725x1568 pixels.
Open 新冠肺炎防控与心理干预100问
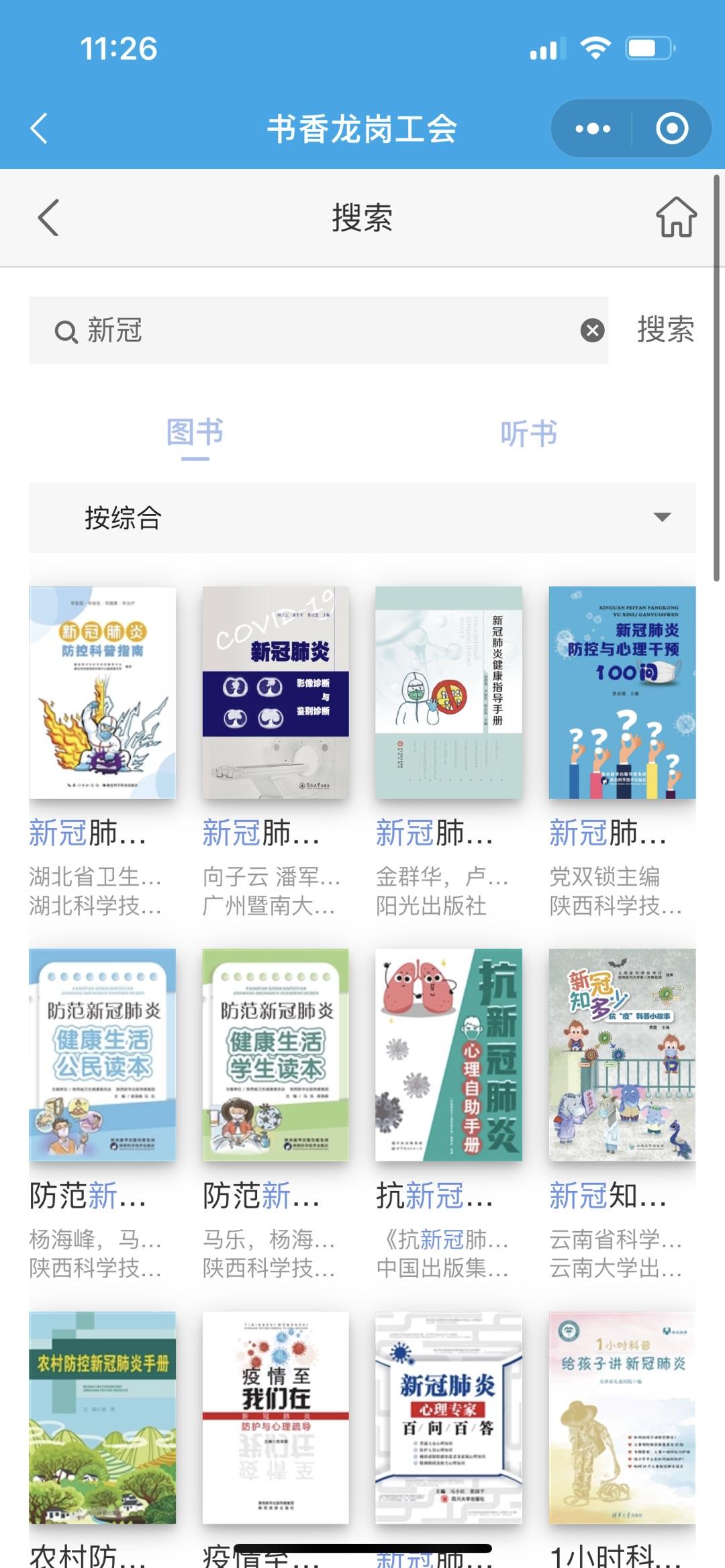[622, 692]
